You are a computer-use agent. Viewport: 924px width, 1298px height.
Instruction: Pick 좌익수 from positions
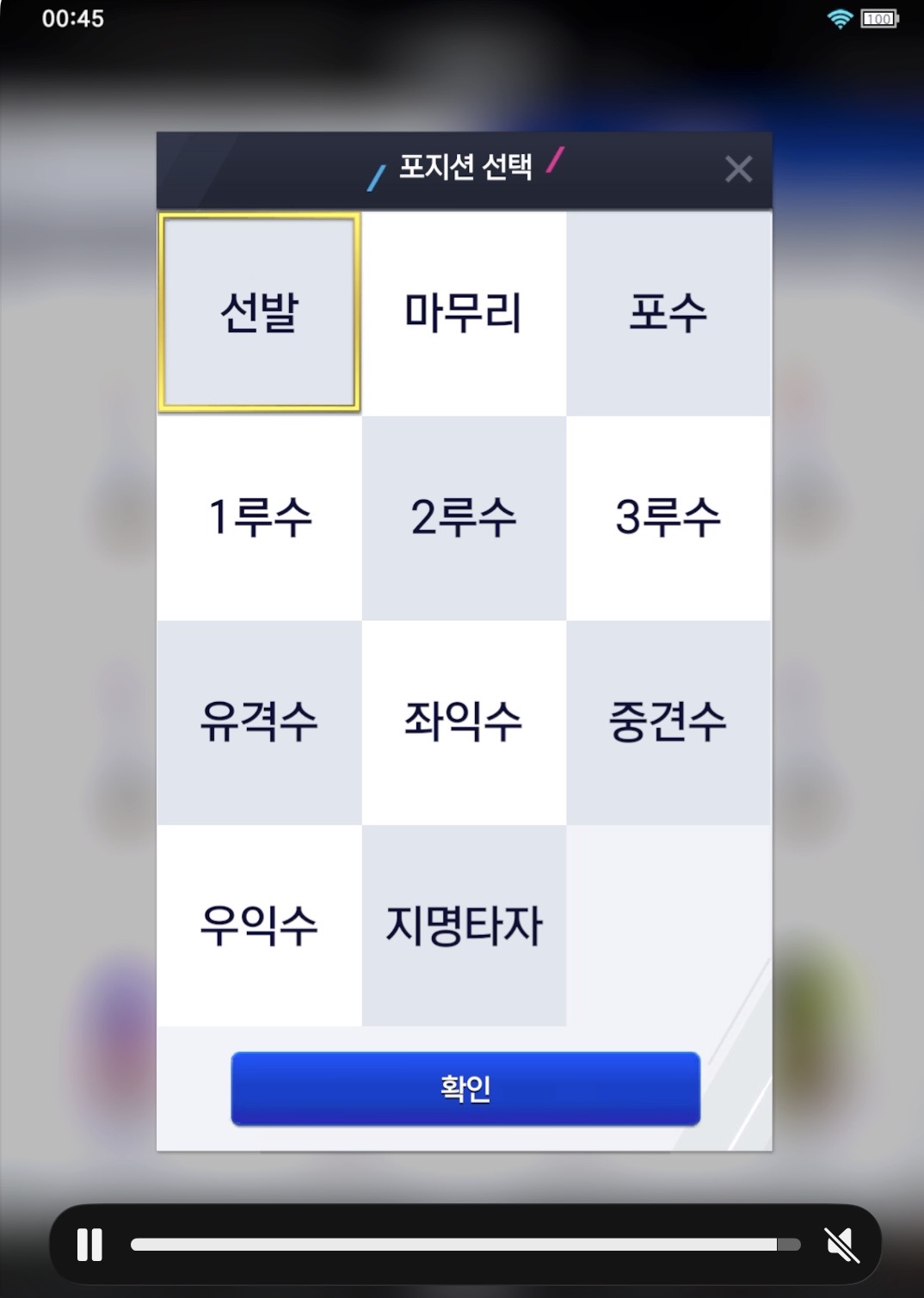pos(464,722)
